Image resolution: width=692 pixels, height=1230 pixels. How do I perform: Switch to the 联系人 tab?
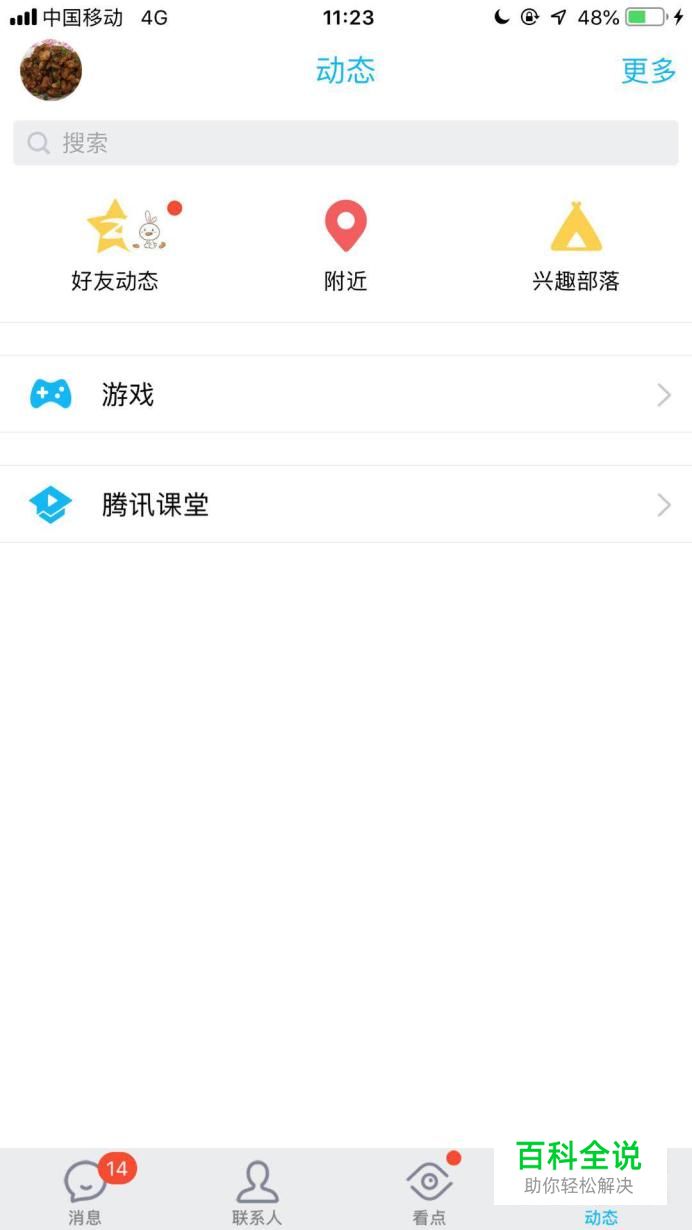(x=258, y=1191)
